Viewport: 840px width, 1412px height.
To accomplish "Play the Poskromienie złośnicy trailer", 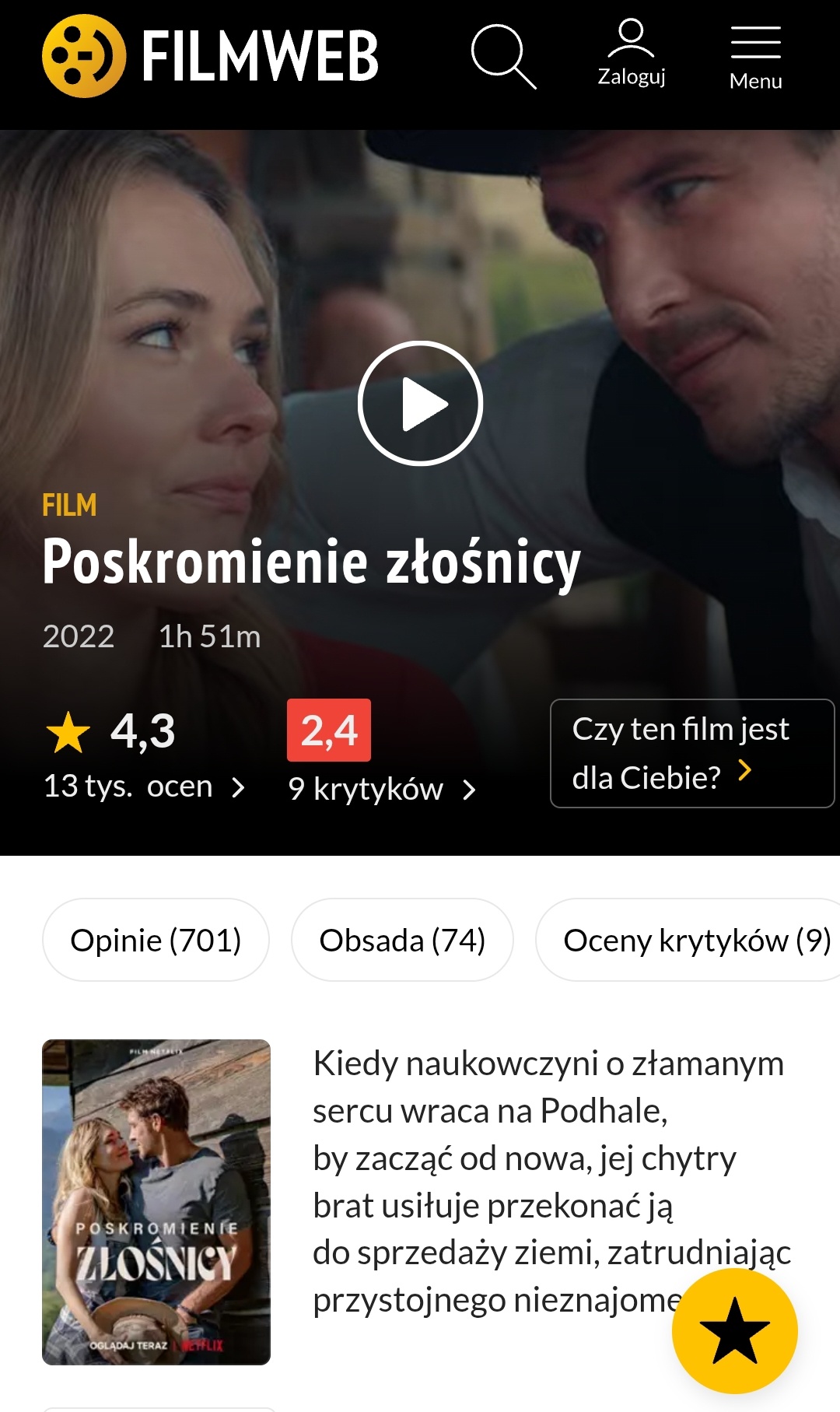I will pyautogui.click(x=420, y=403).
